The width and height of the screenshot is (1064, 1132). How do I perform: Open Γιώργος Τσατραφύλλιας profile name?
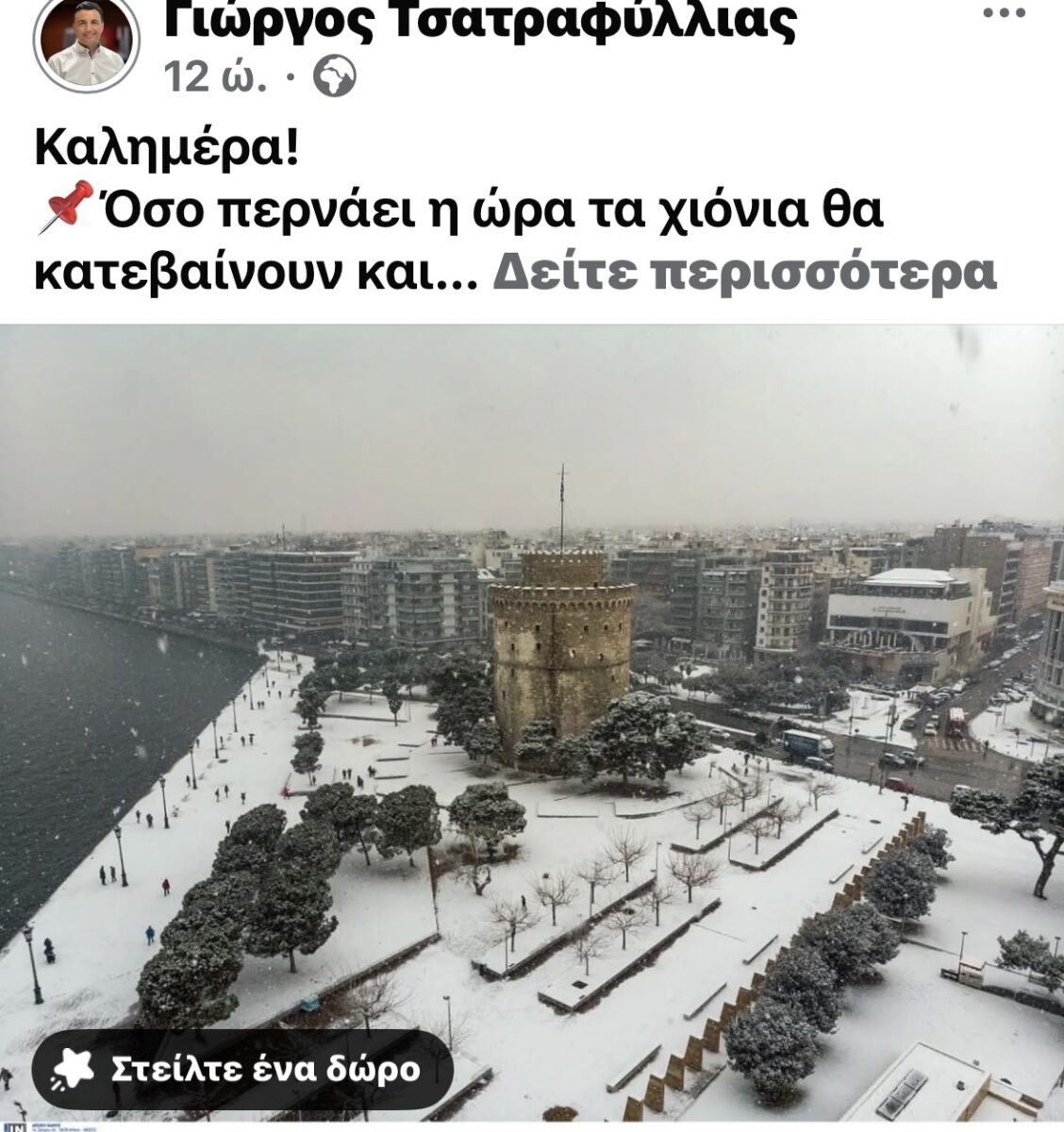click(x=479, y=21)
